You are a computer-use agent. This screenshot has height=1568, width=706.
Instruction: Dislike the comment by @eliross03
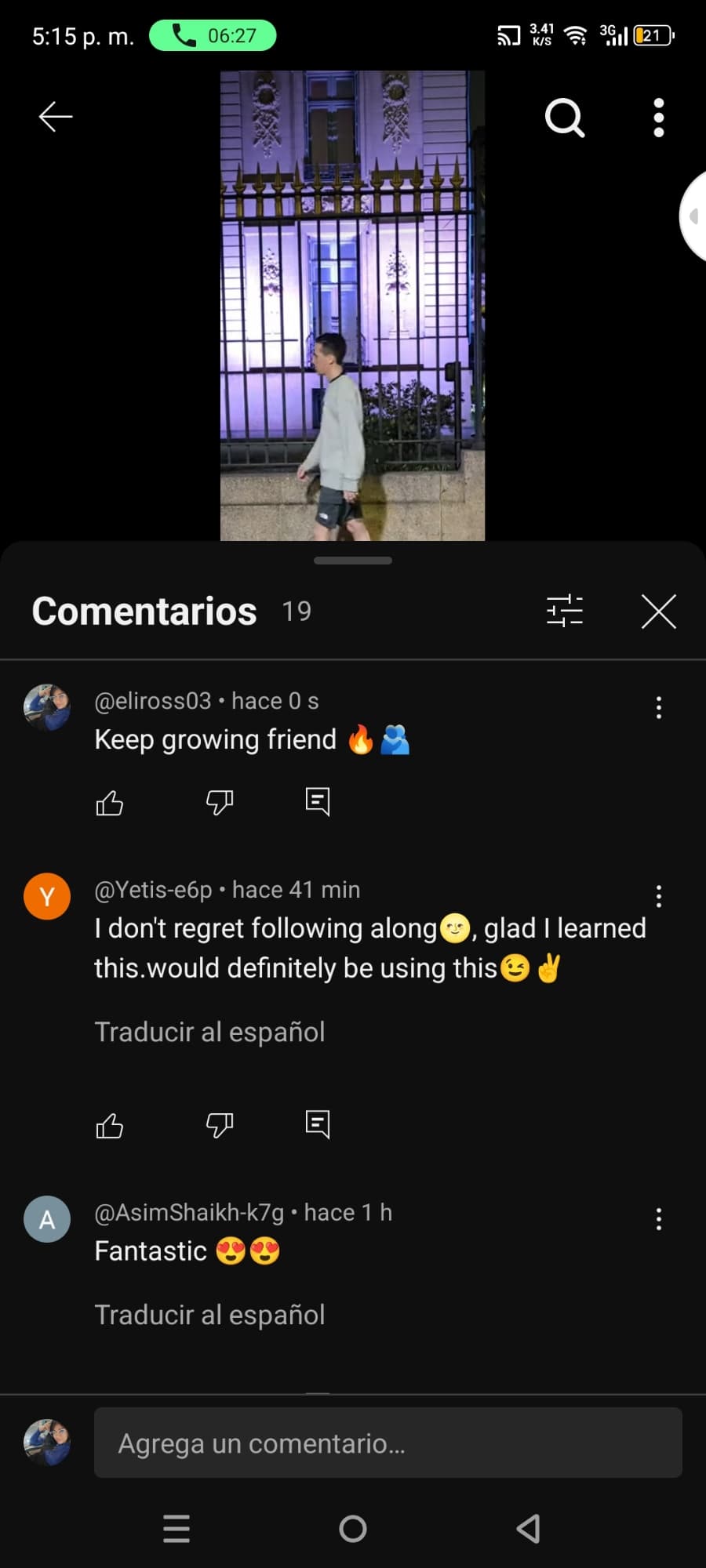[x=220, y=802]
